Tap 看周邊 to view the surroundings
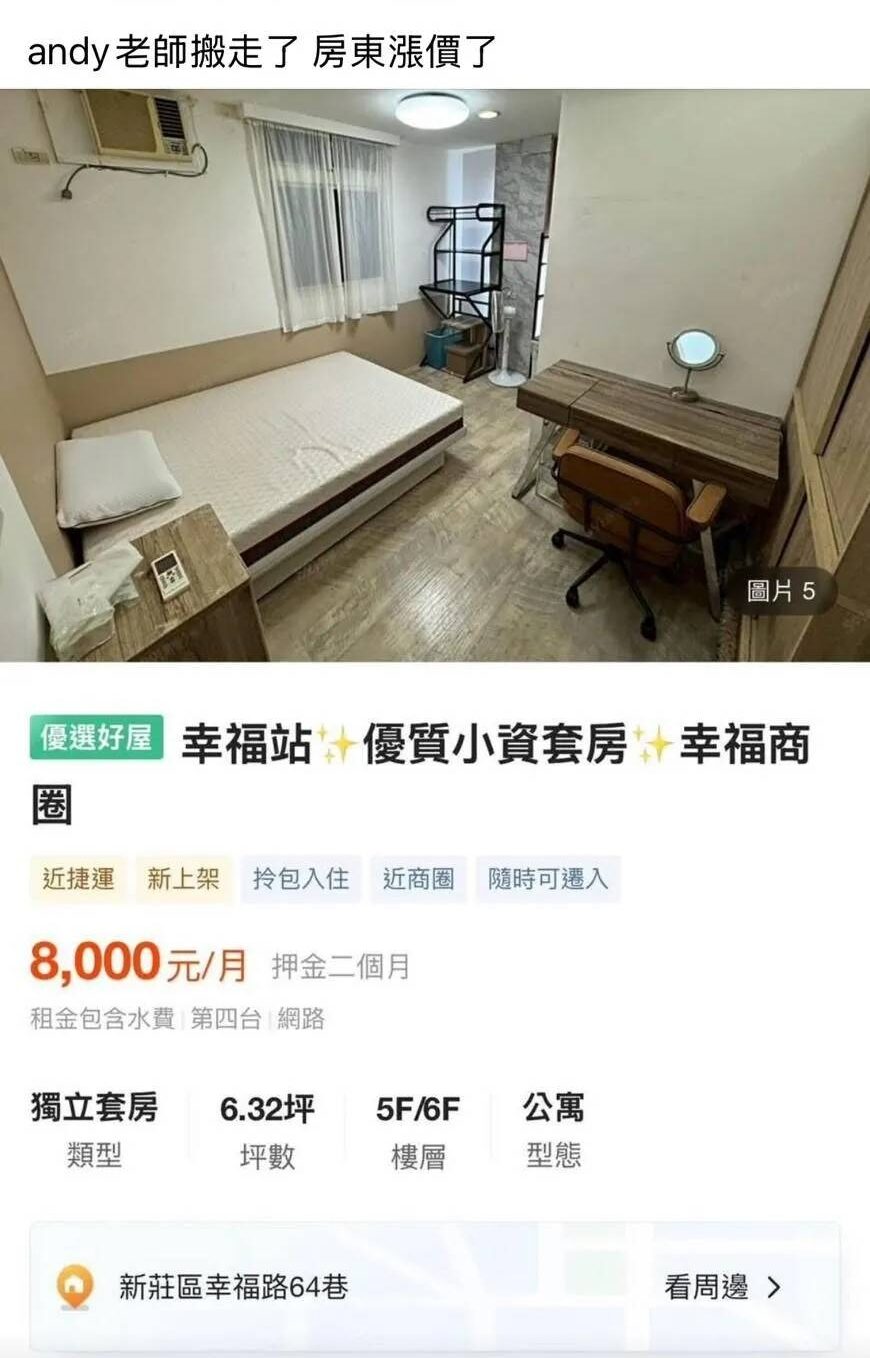The width and height of the screenshot is (870, 1358). (721, 1287)
